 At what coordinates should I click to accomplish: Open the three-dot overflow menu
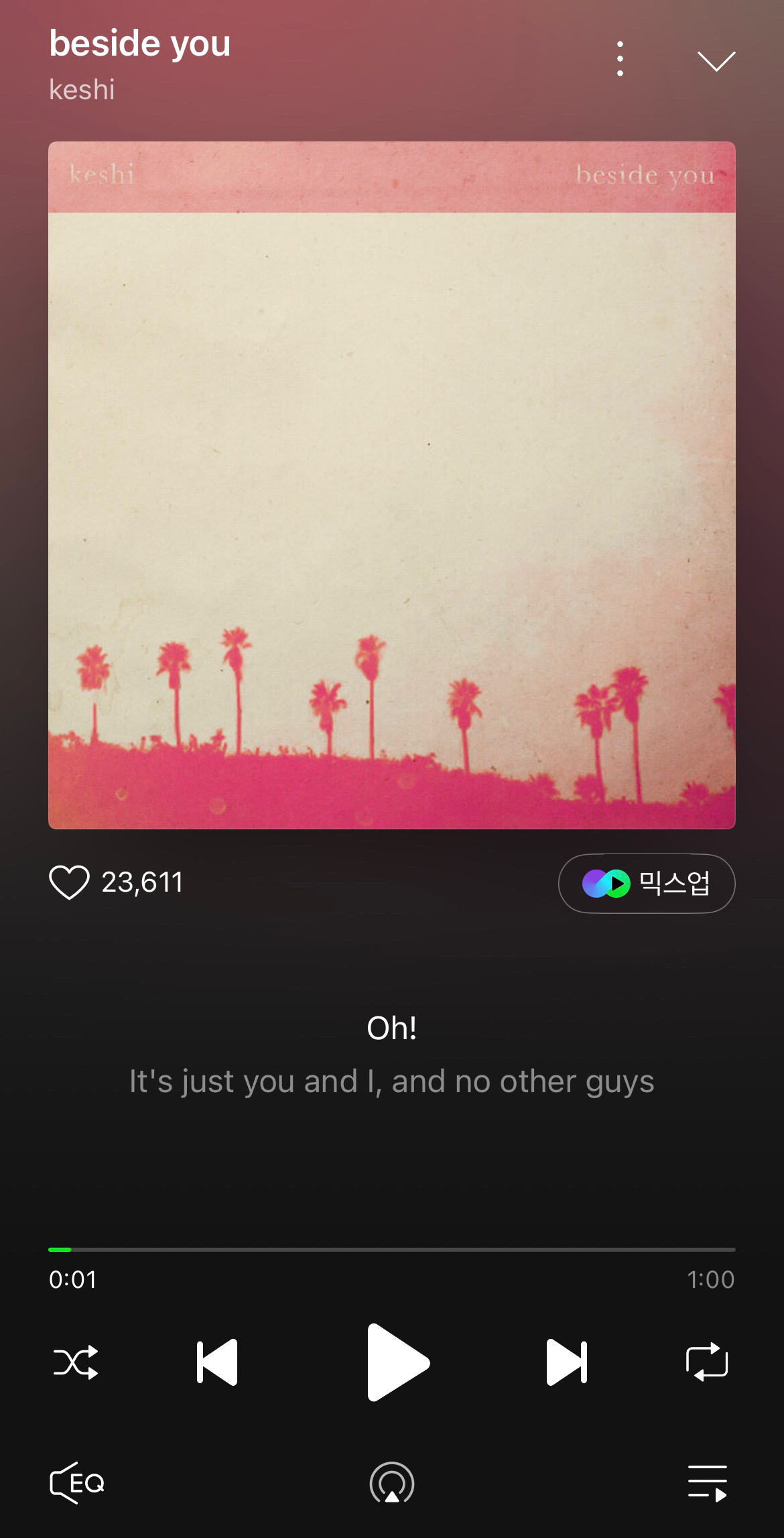click(620, 59)
